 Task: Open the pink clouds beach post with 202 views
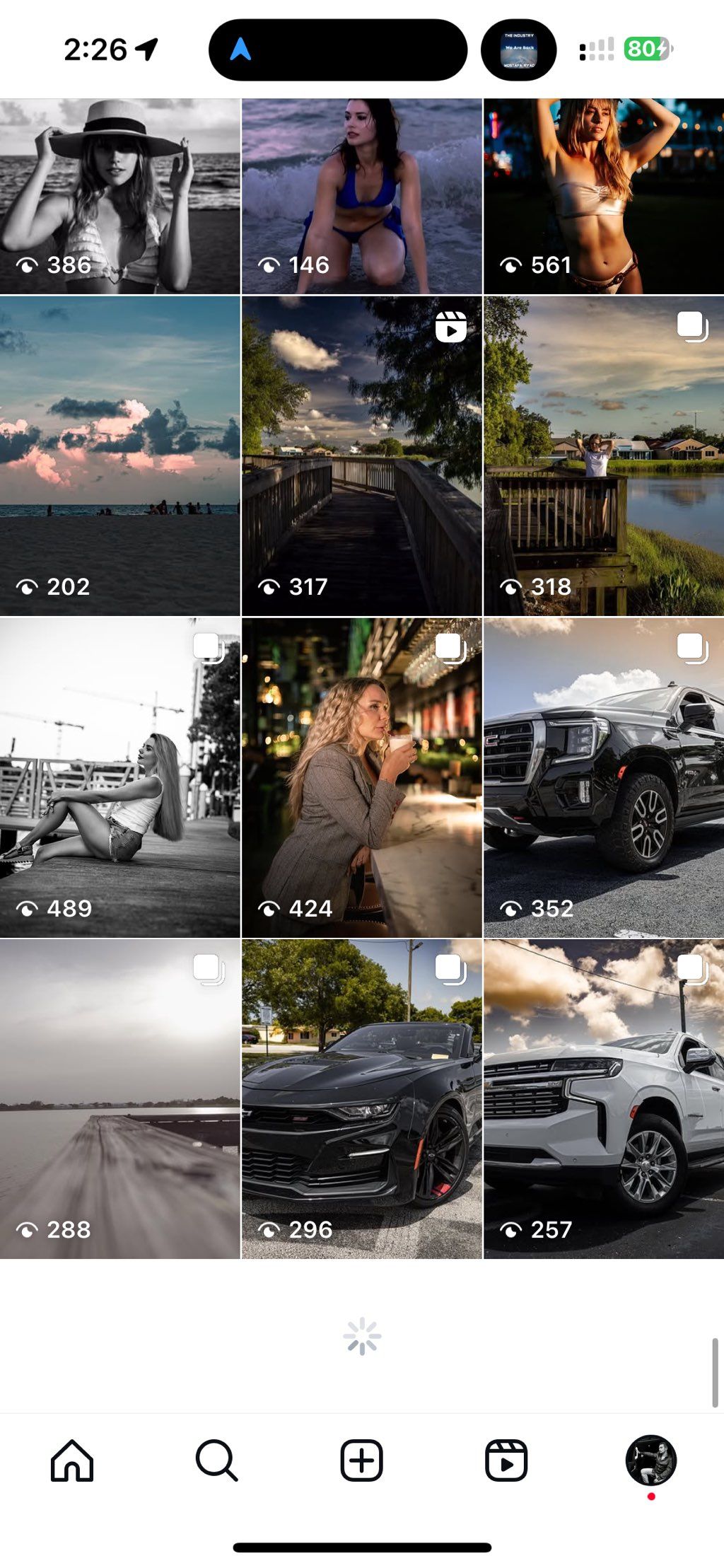pyautogui.click(x=120, y=455)
